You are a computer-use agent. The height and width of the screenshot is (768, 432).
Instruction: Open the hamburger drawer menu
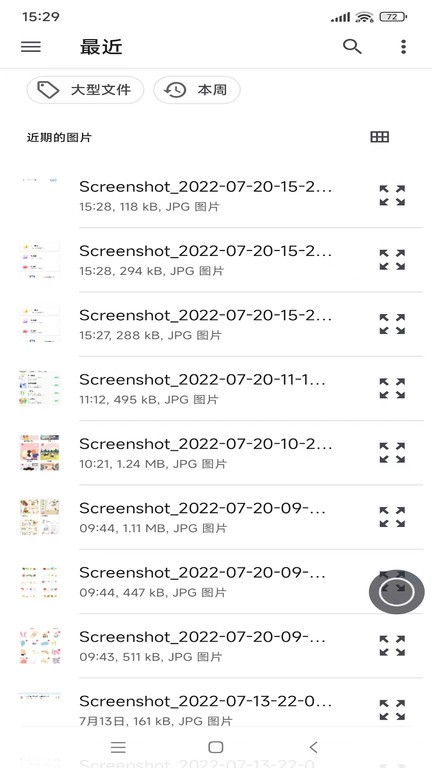click(x=31, y=47)
